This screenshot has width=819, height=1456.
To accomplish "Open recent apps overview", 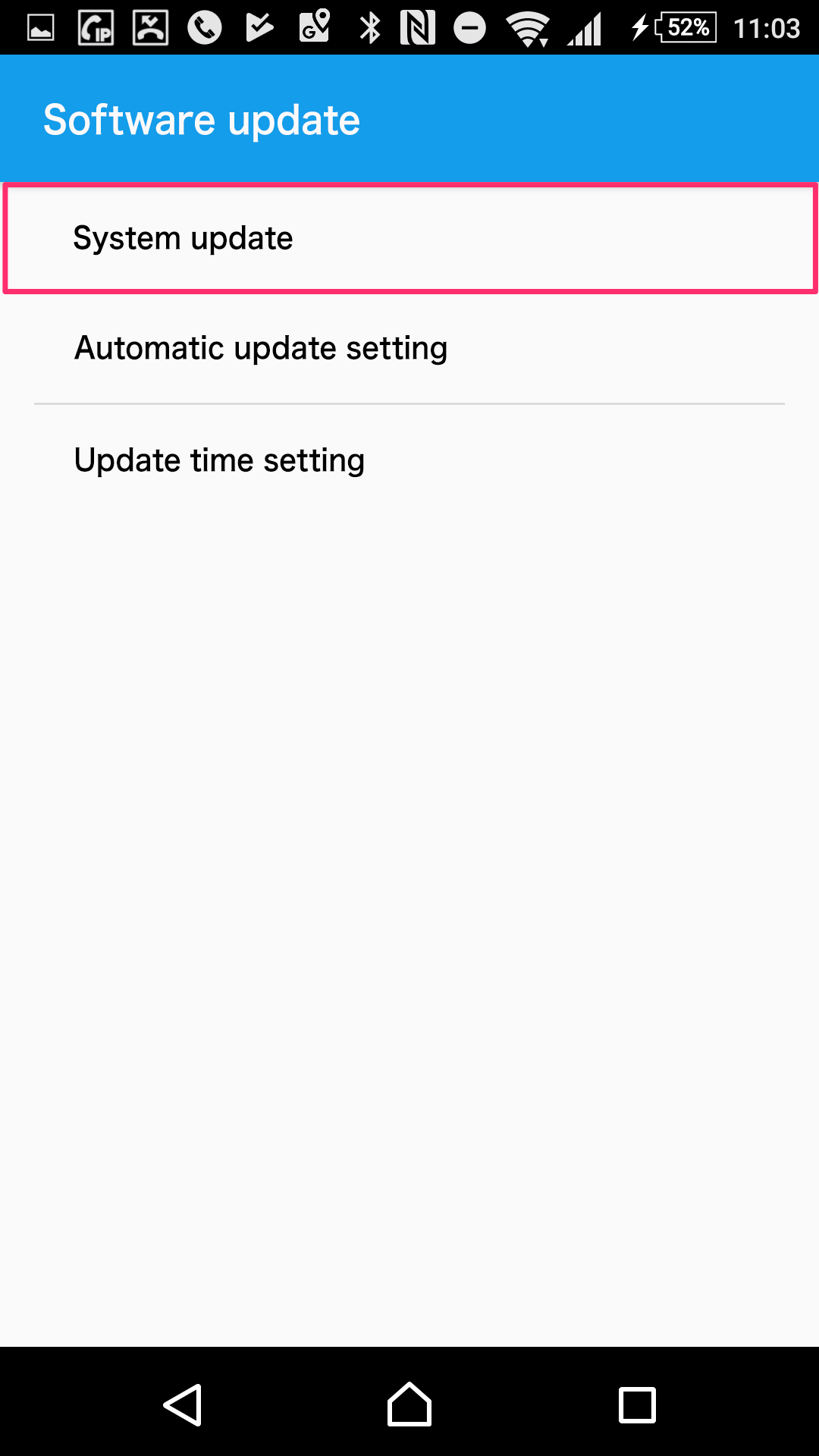I will coord(637,1404).
